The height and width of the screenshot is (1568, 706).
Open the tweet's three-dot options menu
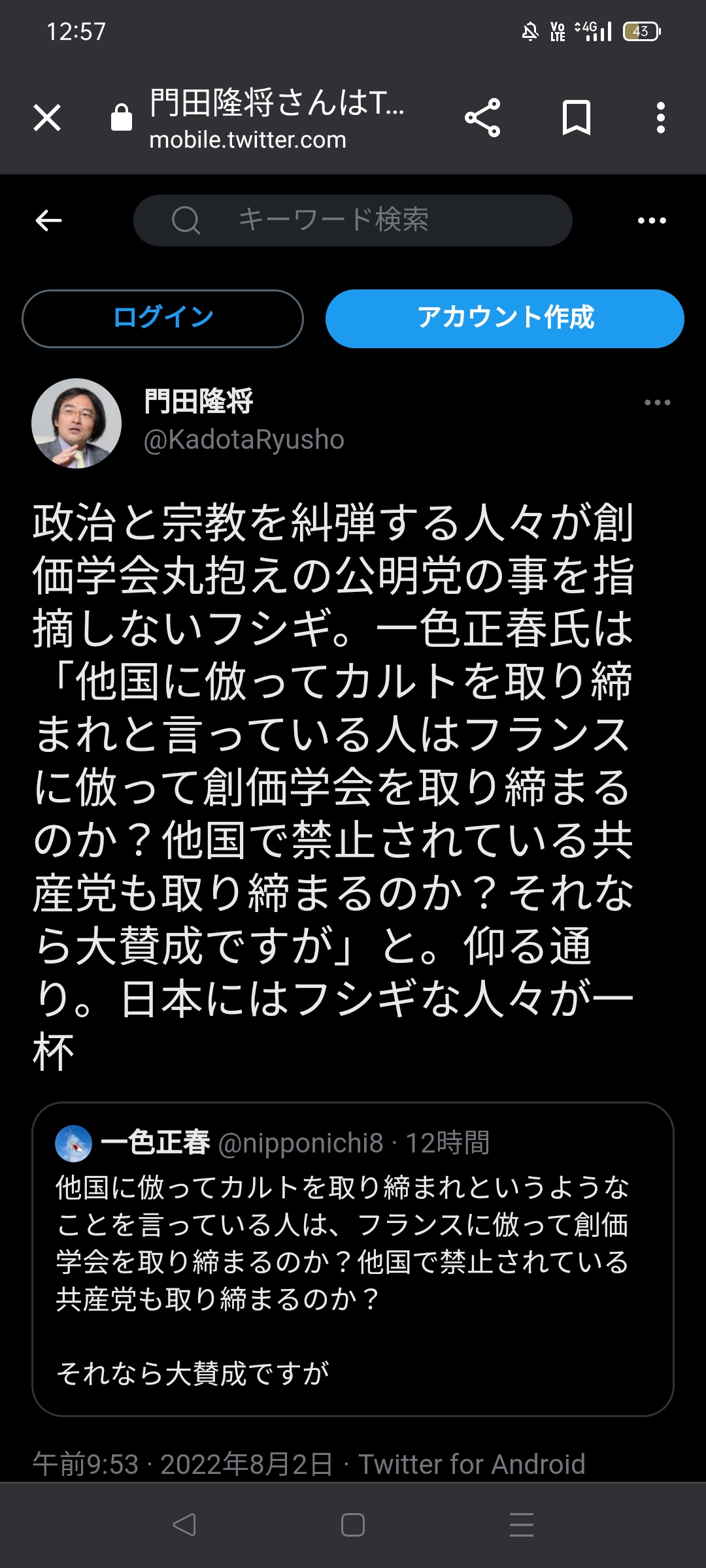point(657,402)
